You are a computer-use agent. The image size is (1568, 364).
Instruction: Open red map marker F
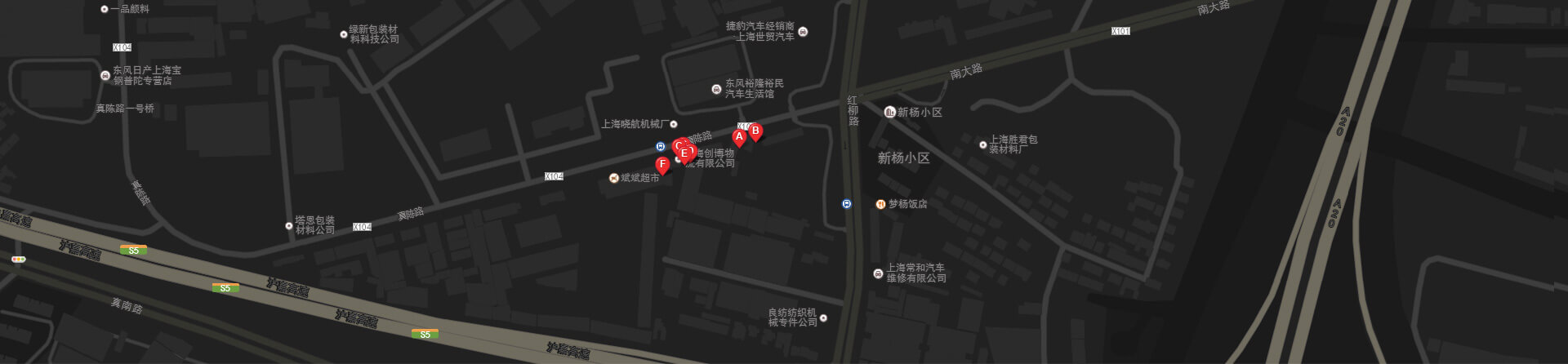(x=662, y=164)
